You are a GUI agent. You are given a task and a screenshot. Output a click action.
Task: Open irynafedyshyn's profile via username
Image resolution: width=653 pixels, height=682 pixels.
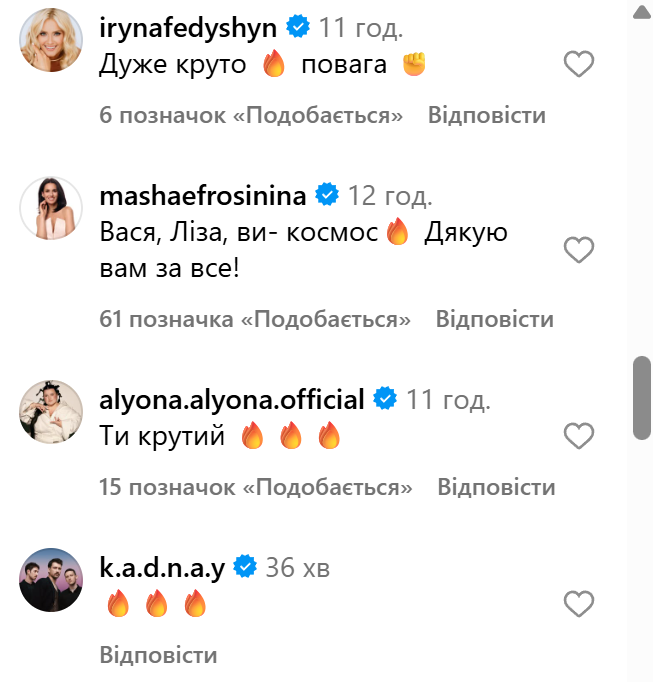pos(187,29)
